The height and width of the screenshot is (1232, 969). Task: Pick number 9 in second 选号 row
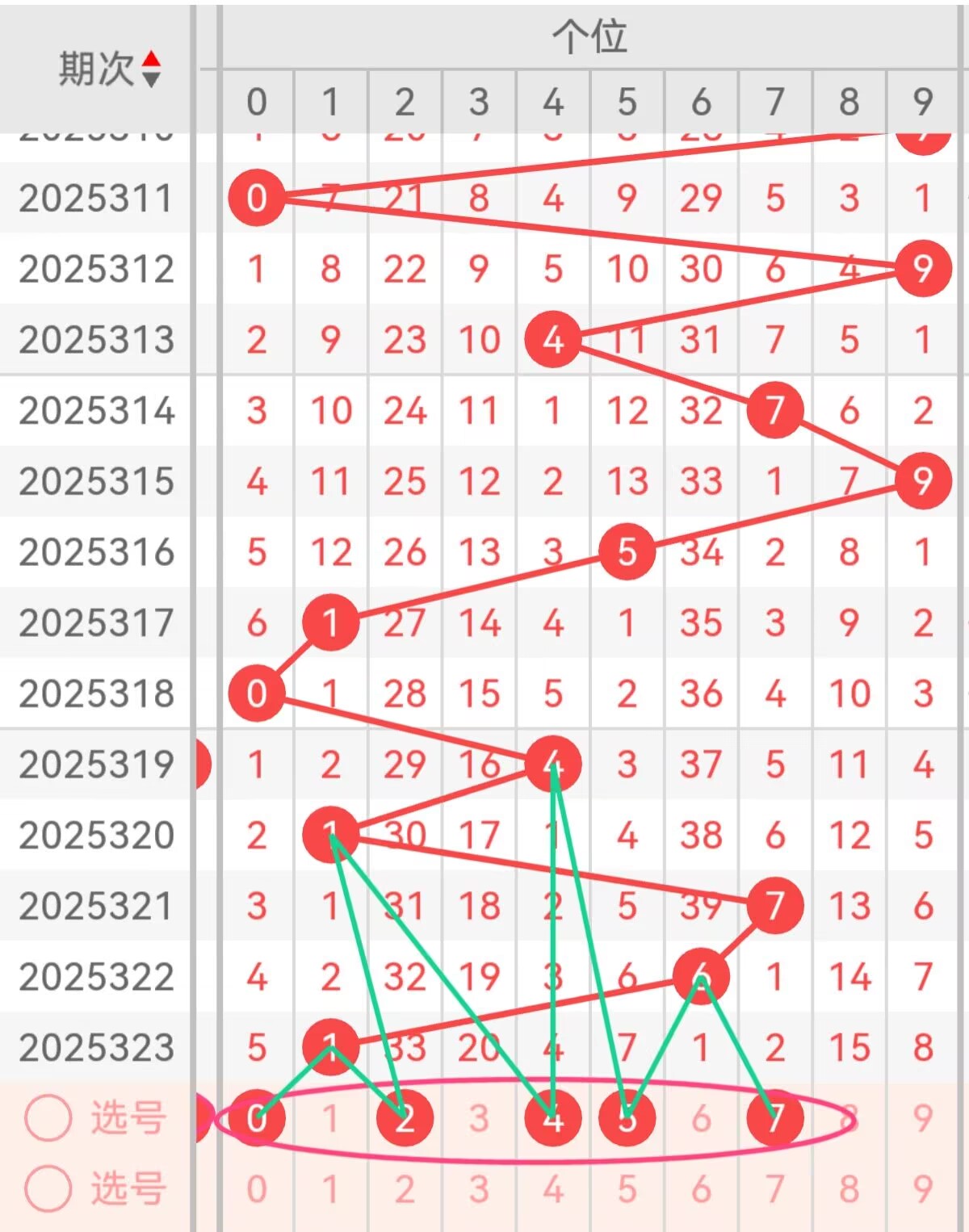click(923, 1189)
